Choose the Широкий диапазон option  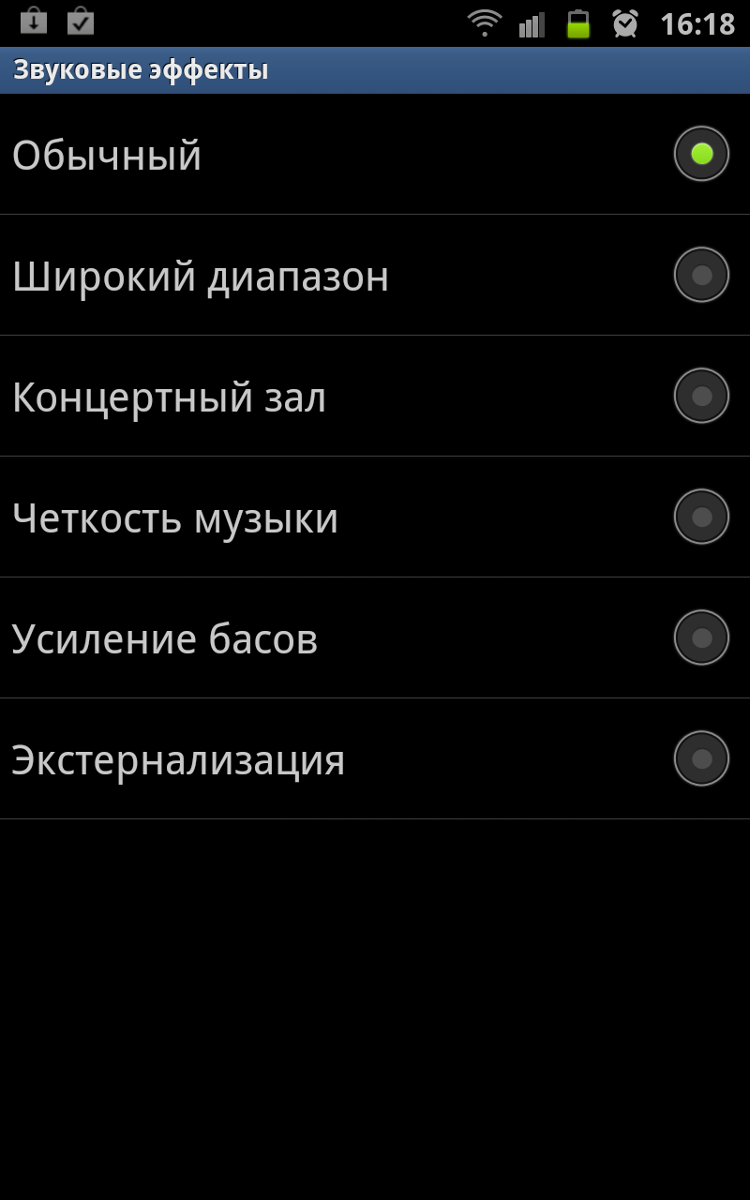click(x=700, y=275)
